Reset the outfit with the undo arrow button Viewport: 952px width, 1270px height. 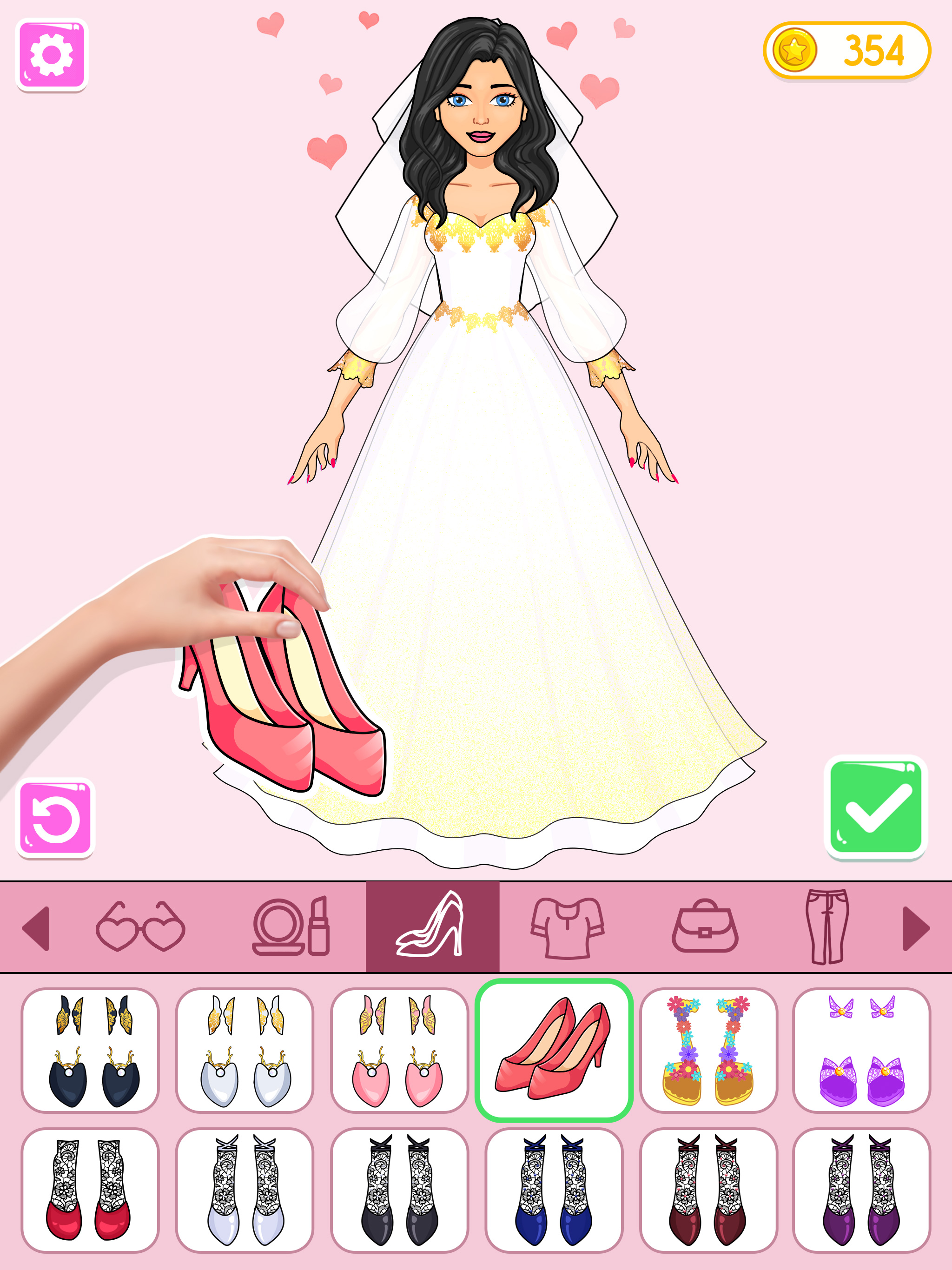pos(56,818)
